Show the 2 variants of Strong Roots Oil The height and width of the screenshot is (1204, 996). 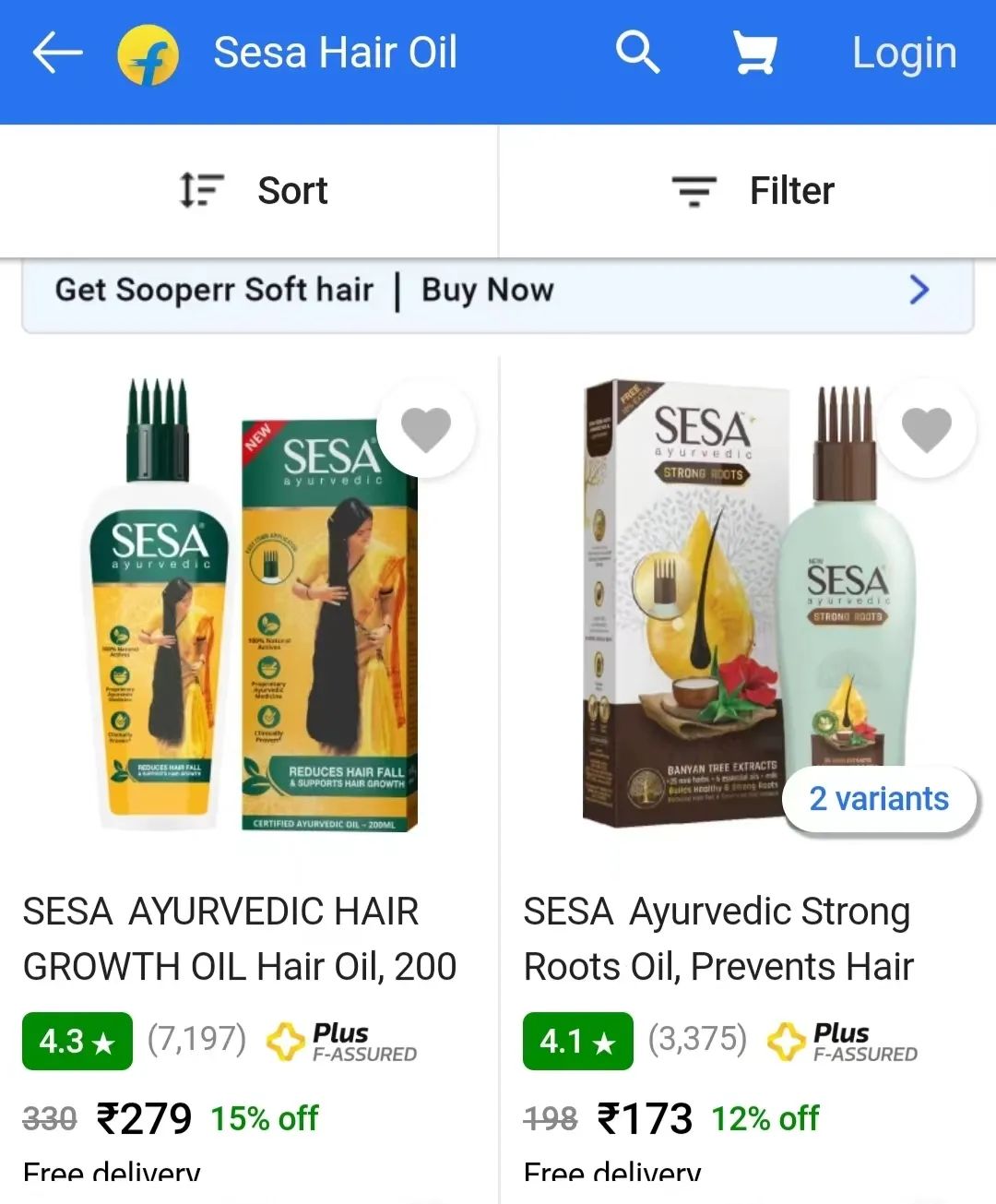click(x=879, y=799)
